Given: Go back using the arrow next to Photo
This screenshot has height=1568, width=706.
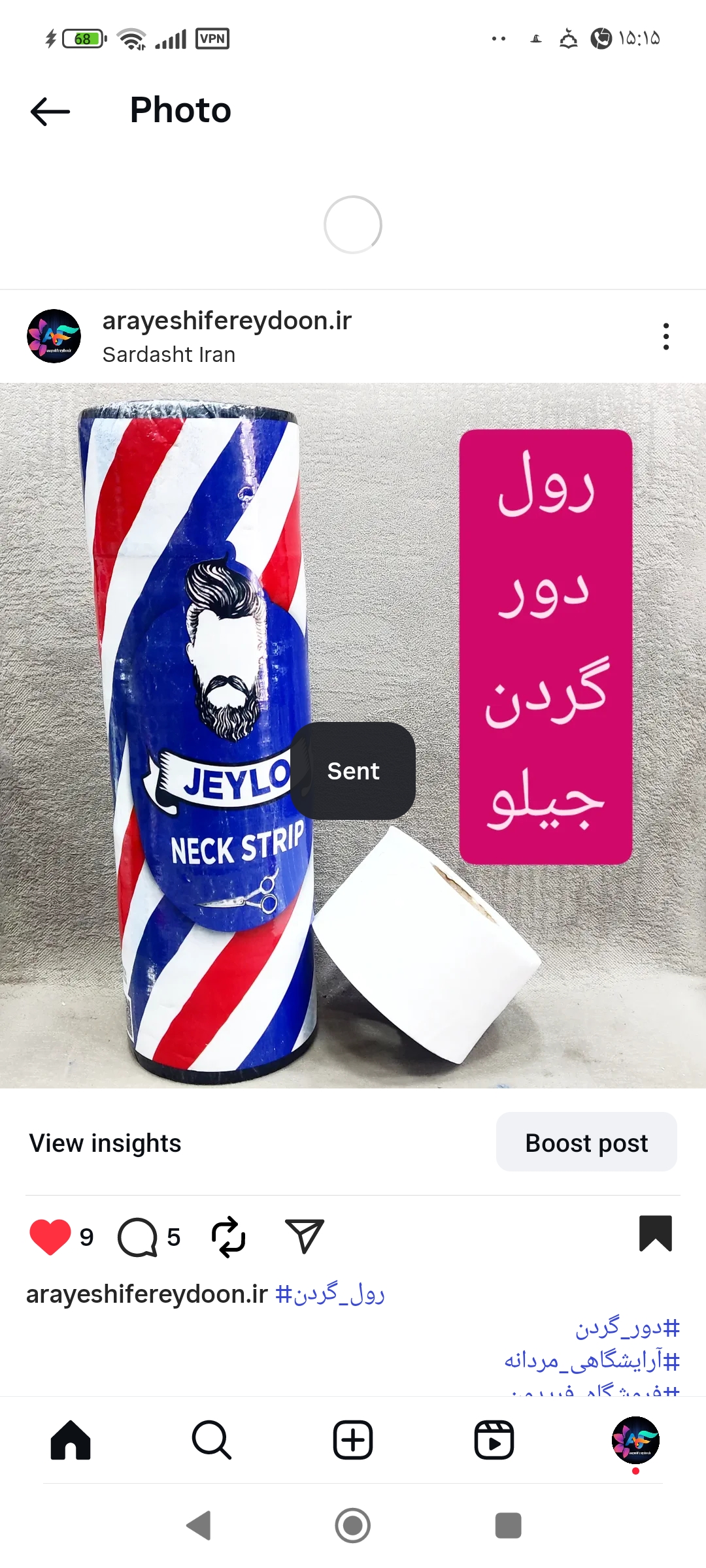Looking at the screenshot, I should (50, 111).
